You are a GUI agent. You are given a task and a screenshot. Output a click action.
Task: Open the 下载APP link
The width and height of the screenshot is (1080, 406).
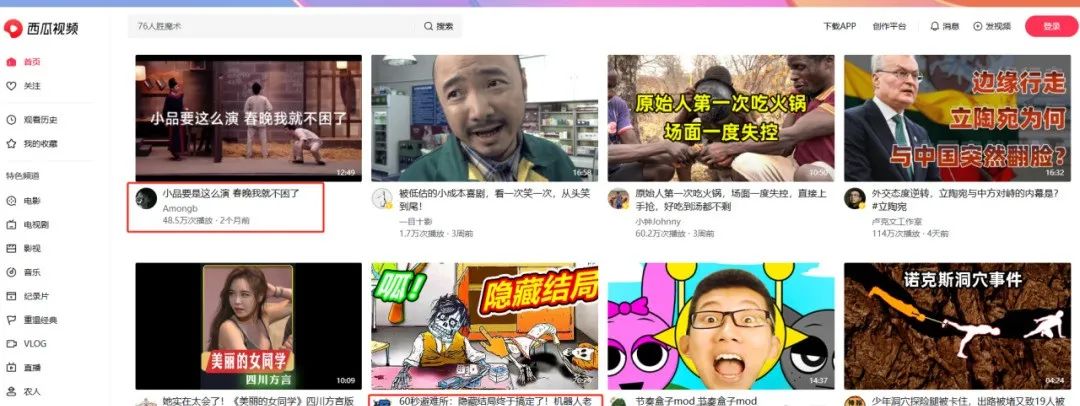[839, 26]
